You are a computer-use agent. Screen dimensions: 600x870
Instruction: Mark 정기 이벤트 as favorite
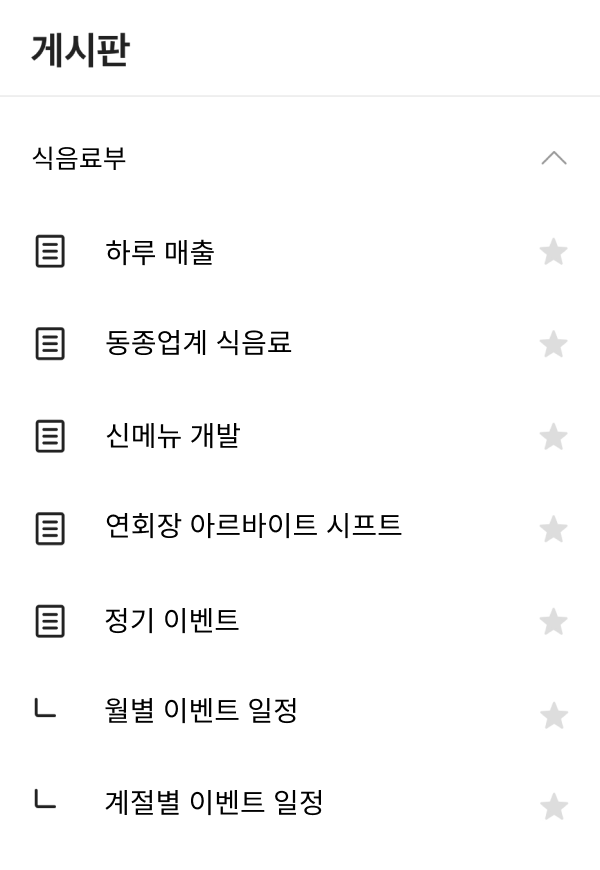(x=553, y=622)
